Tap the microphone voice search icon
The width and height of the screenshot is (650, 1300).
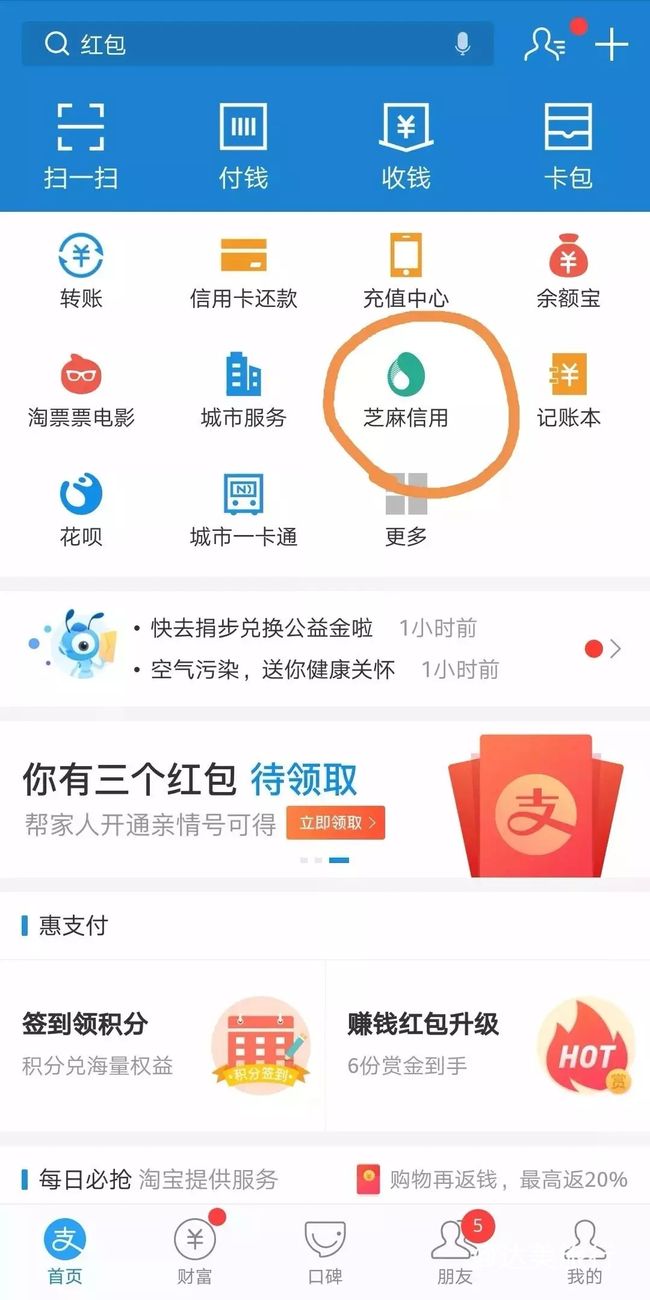462,44
